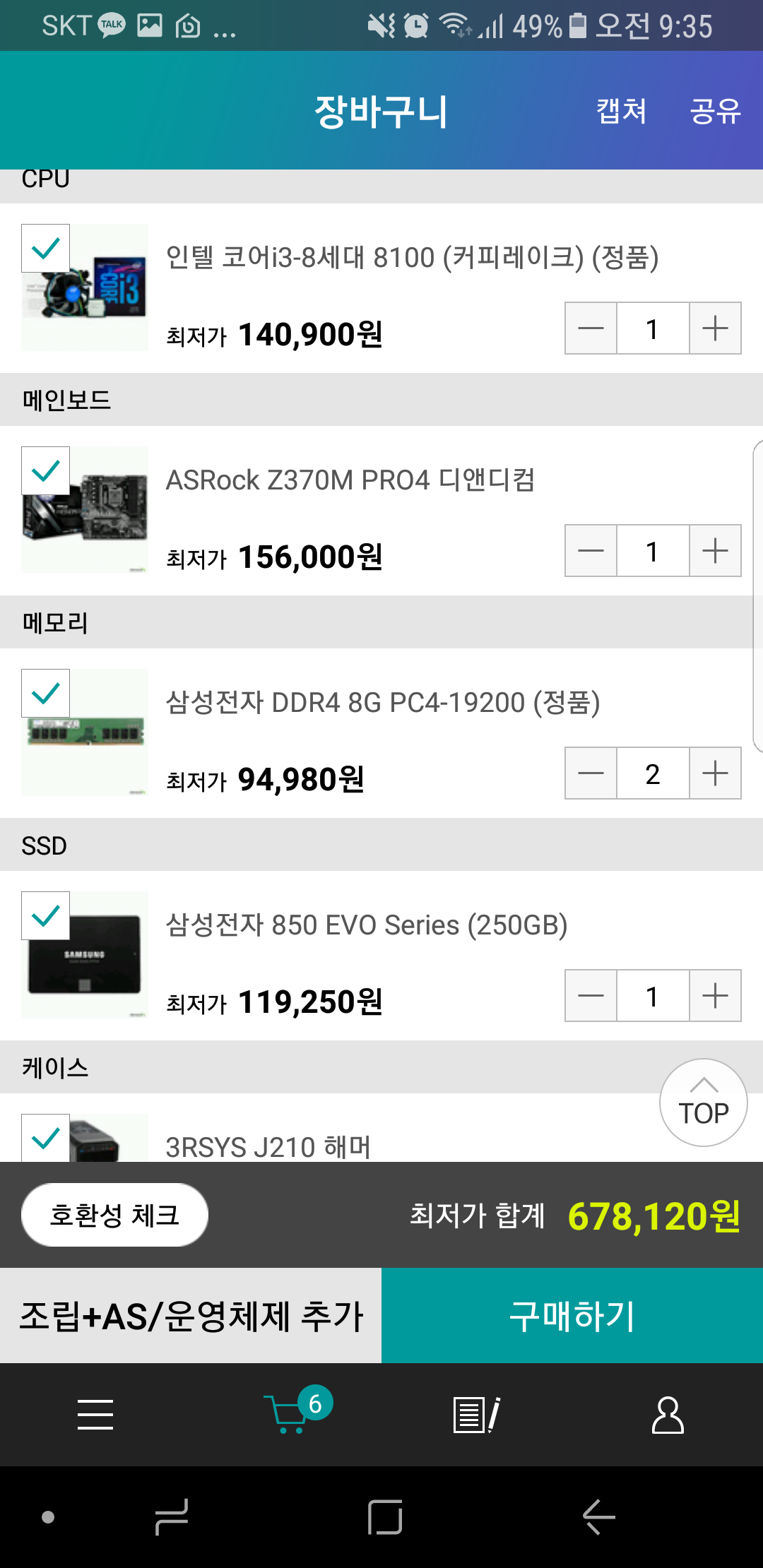Image resolution: width=763 pixels, height=1568 pixels.
Task: Increase quantity of Samsung 850 EVO SSD
Action: [x=715, y=996]
